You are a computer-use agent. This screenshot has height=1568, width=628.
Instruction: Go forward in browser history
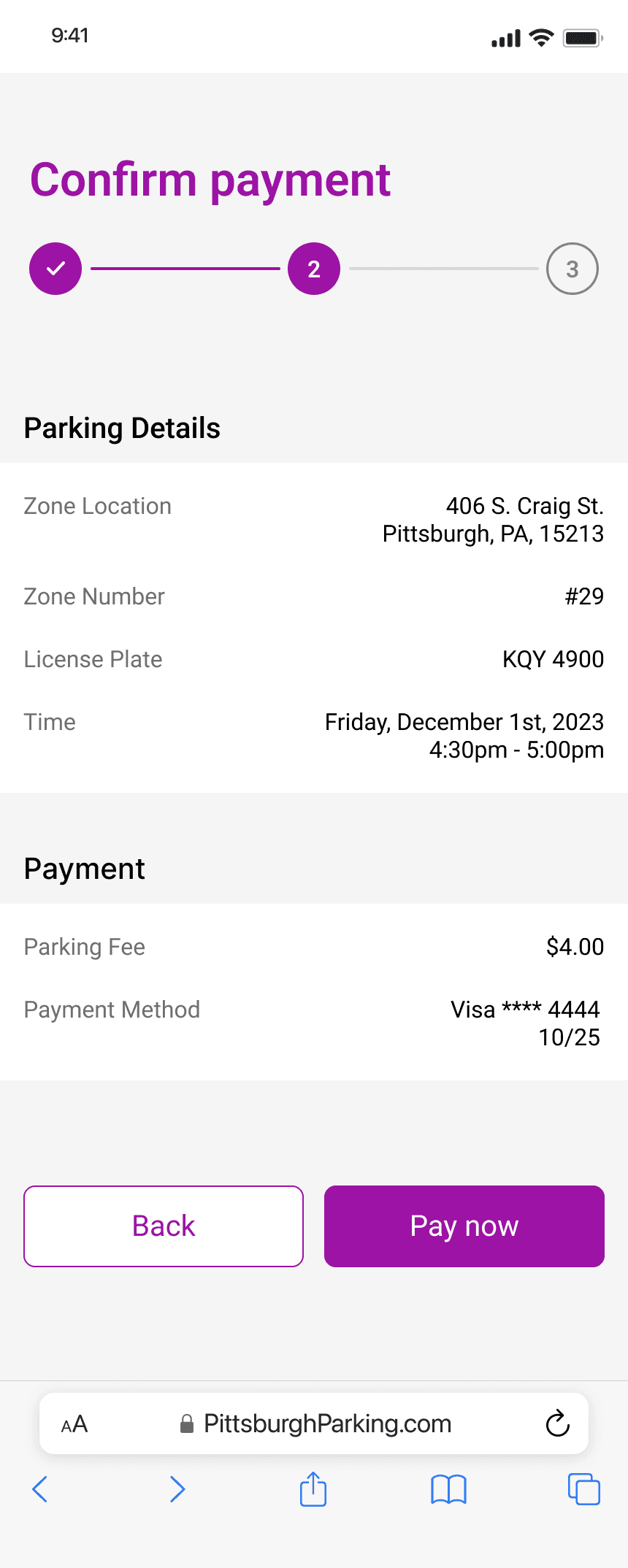click(x=177, y=1489)
